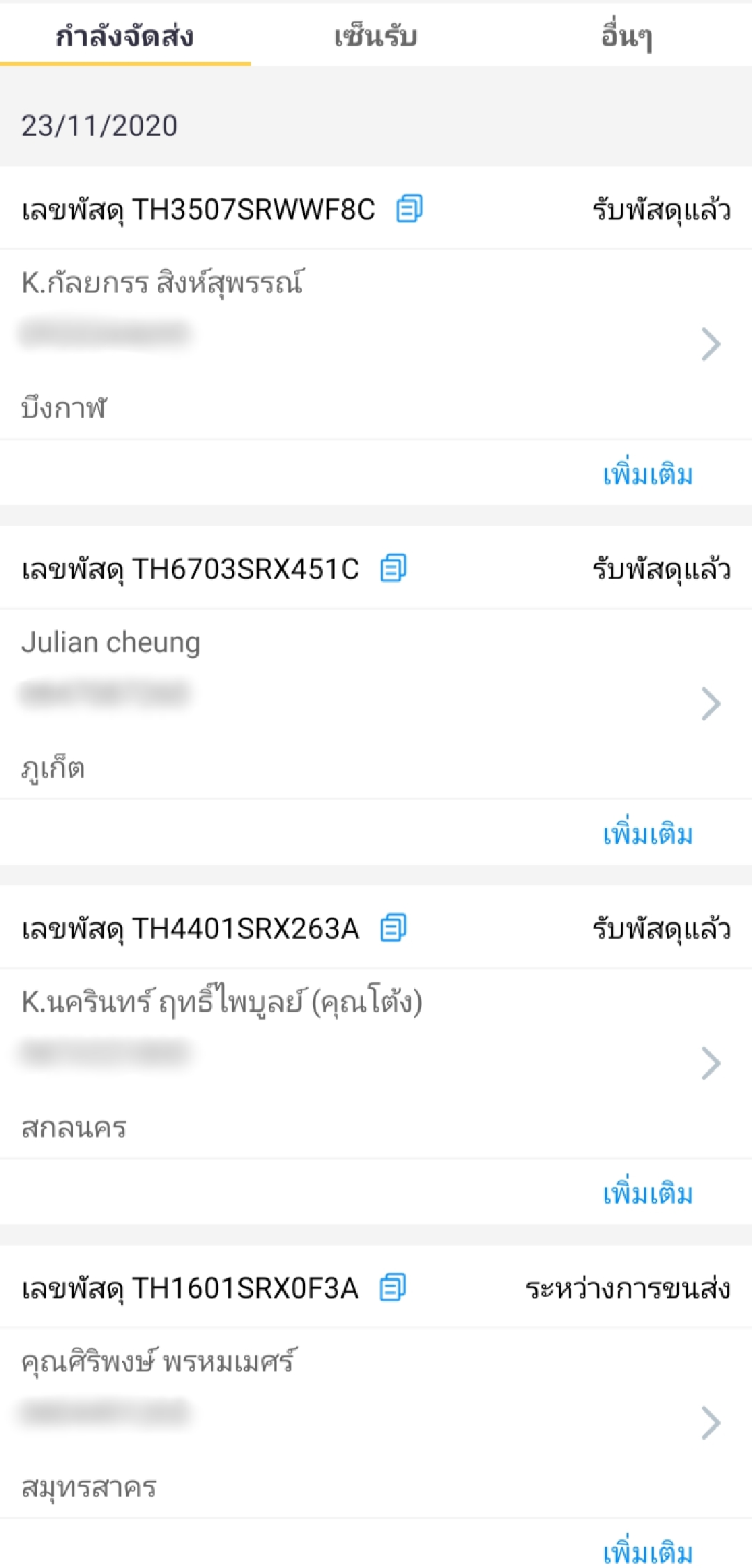Image resolution: width=752 pixels, height=1568 pixels.
Task: Open details chevron for K.กัลยกรร's parcel
Action: [712, 343]
